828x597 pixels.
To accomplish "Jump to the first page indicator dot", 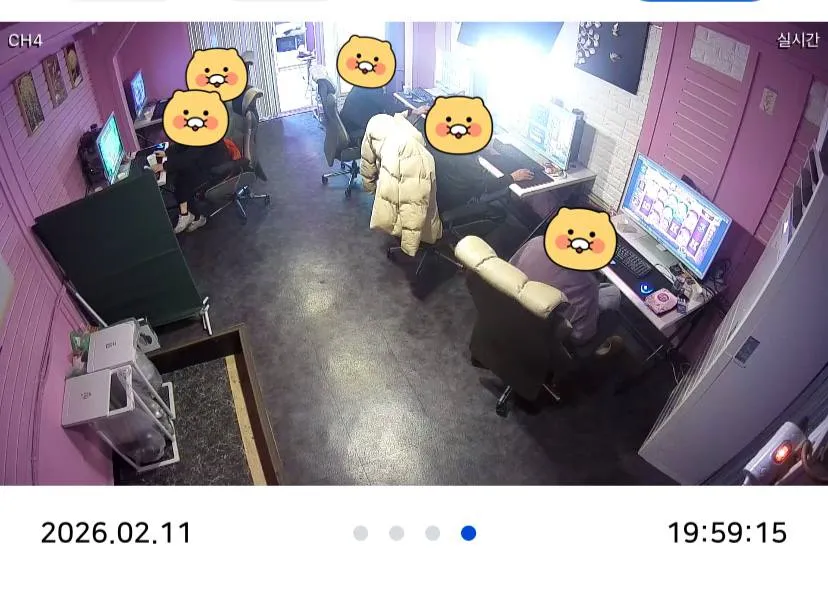I will [x=361, y=533].
